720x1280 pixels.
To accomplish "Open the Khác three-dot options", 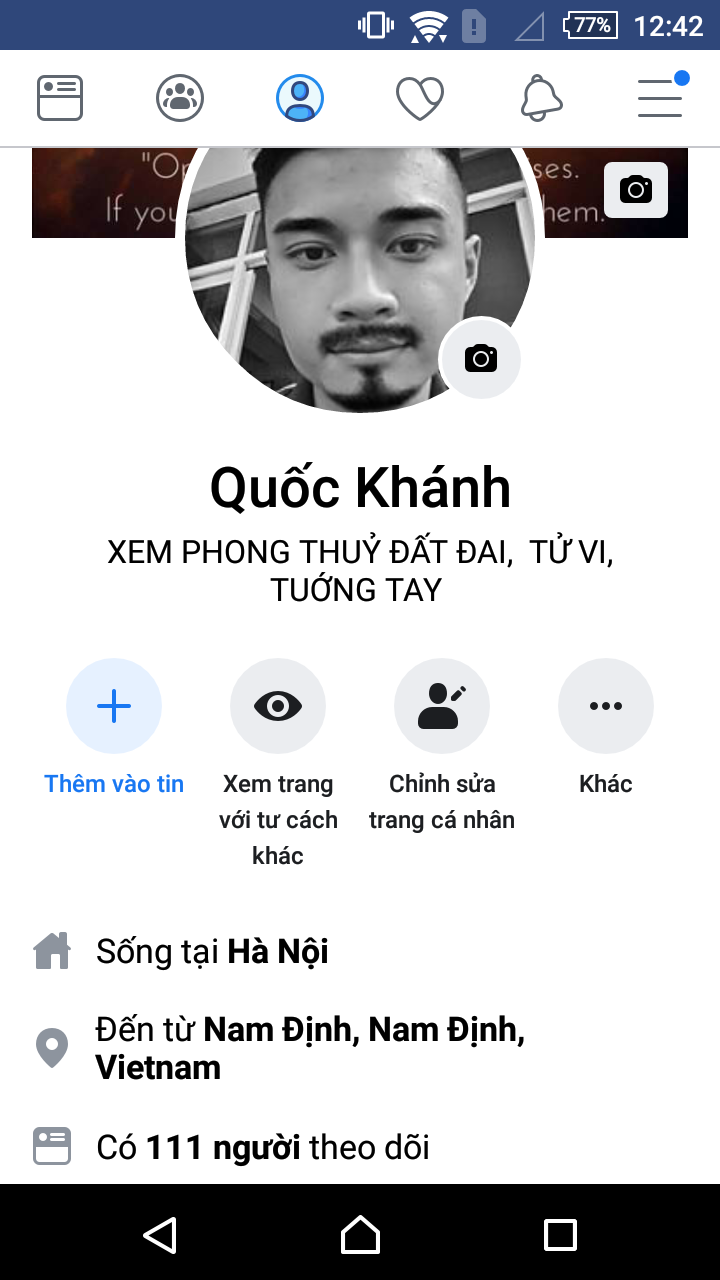I will click(605, 705).
